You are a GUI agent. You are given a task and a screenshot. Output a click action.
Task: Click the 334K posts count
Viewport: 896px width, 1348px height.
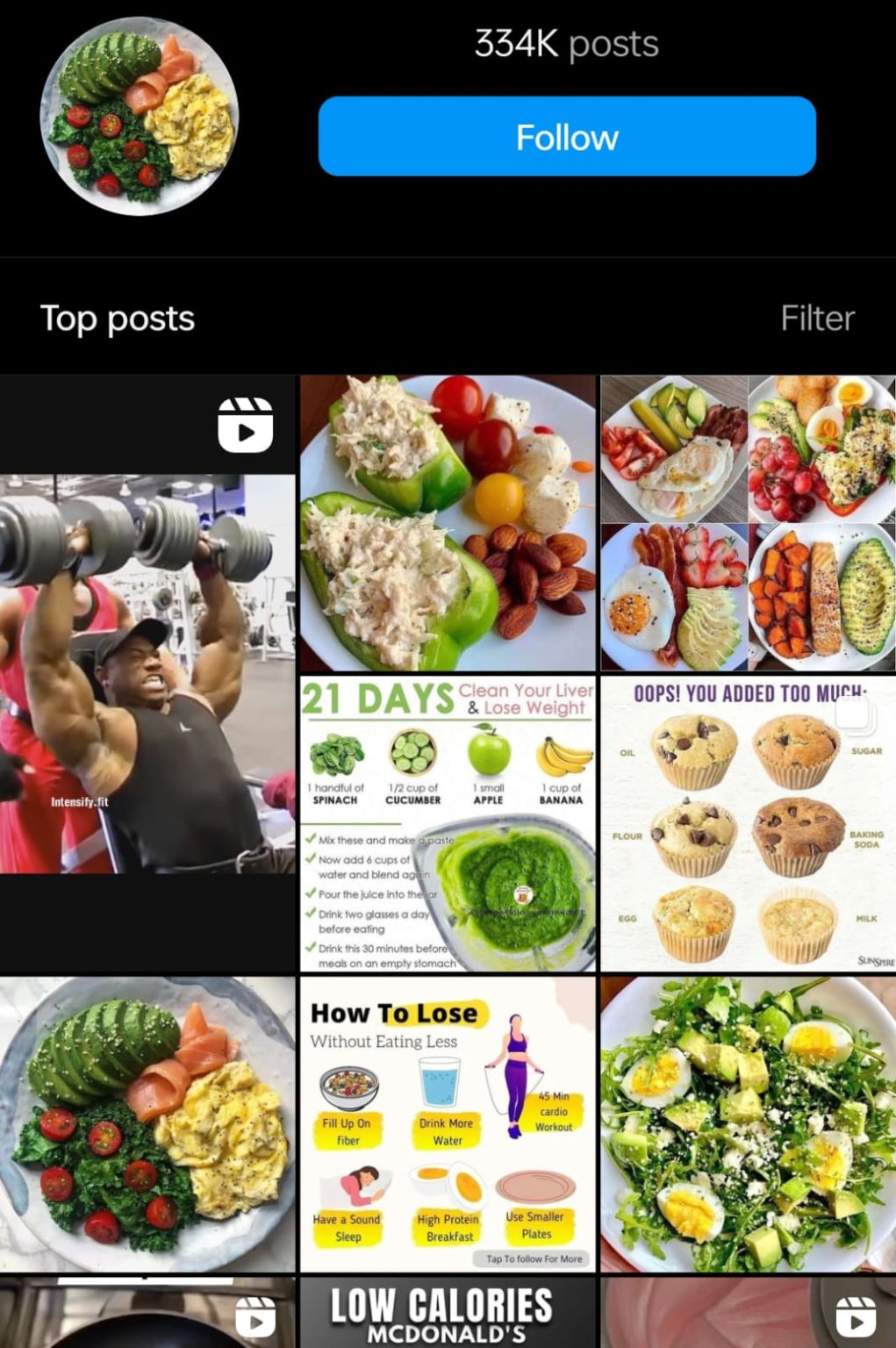point(567,42)
